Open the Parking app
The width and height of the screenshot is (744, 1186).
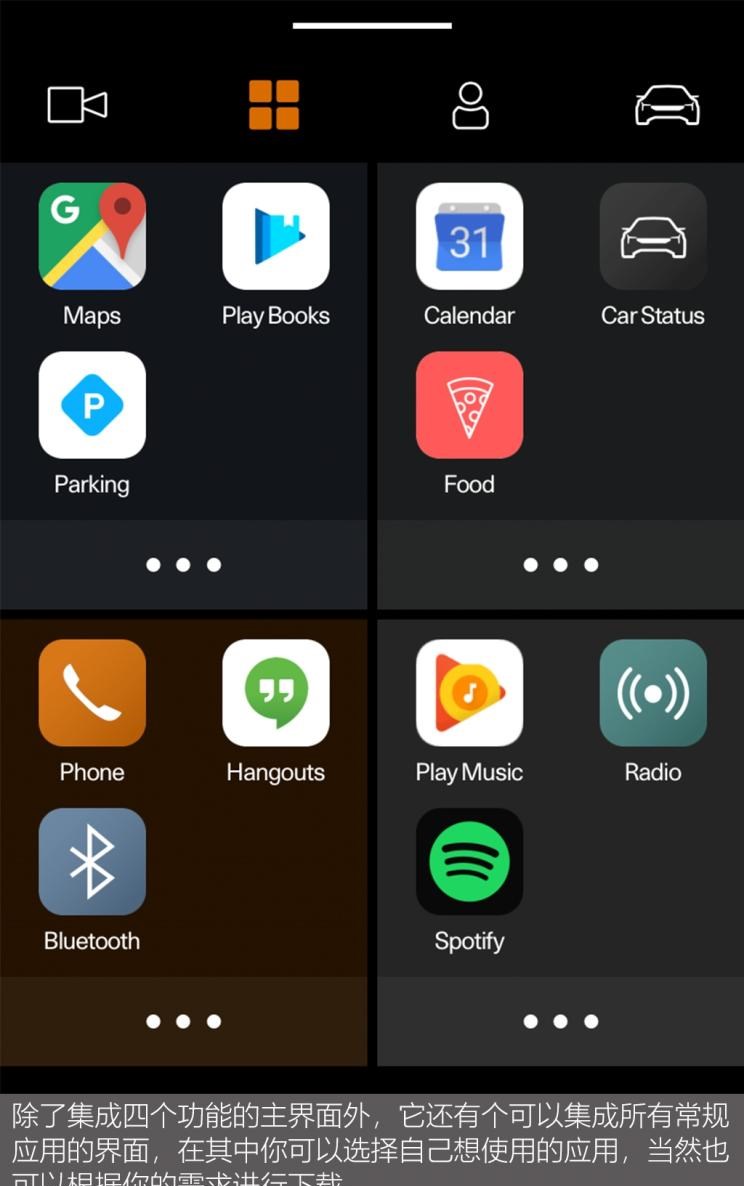click(92, 405)
